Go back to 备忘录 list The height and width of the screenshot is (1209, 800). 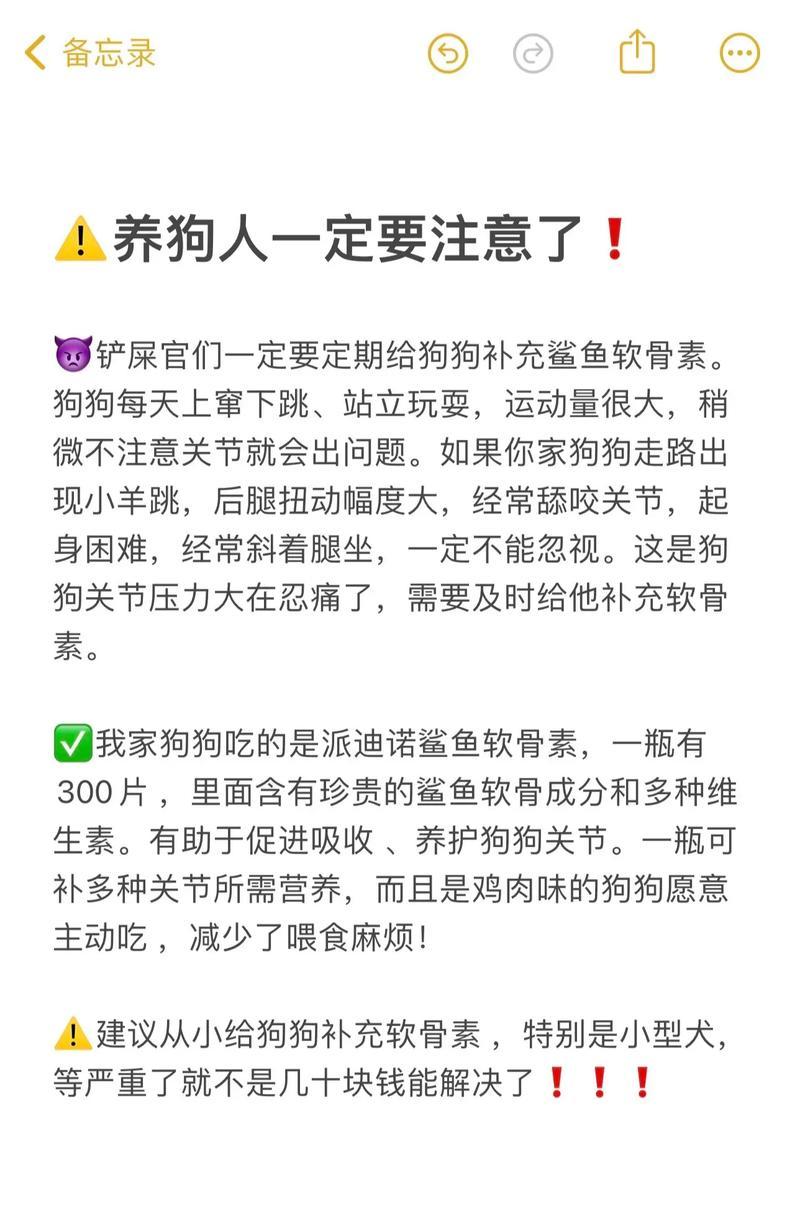[90, 52]
